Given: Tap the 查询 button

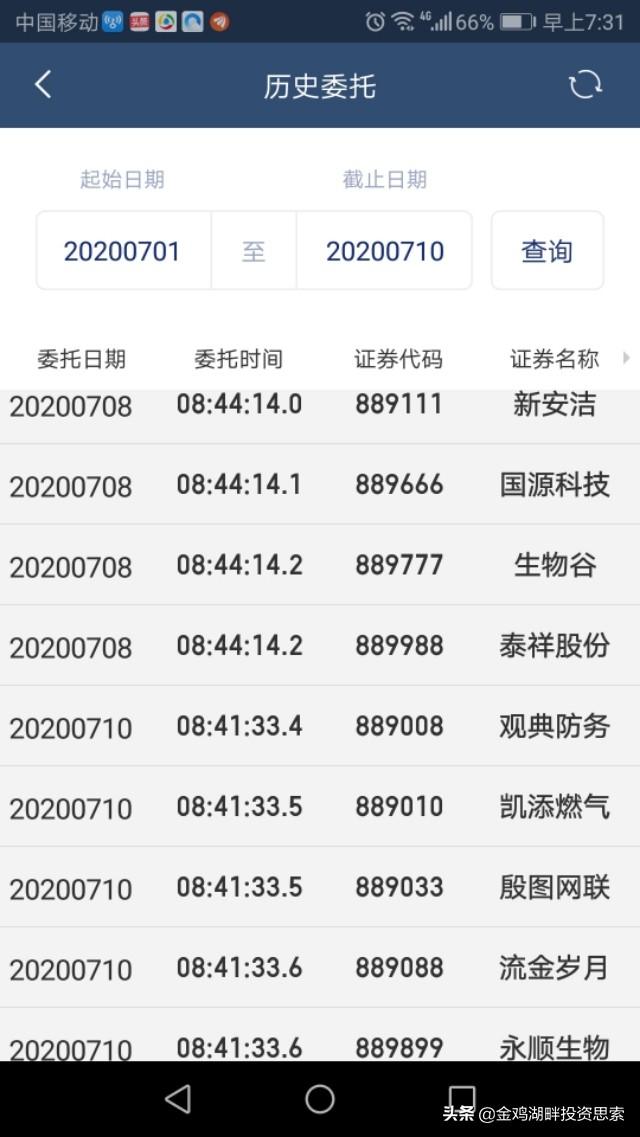Looking at the screenshot, I should click(x=547, y=251).
